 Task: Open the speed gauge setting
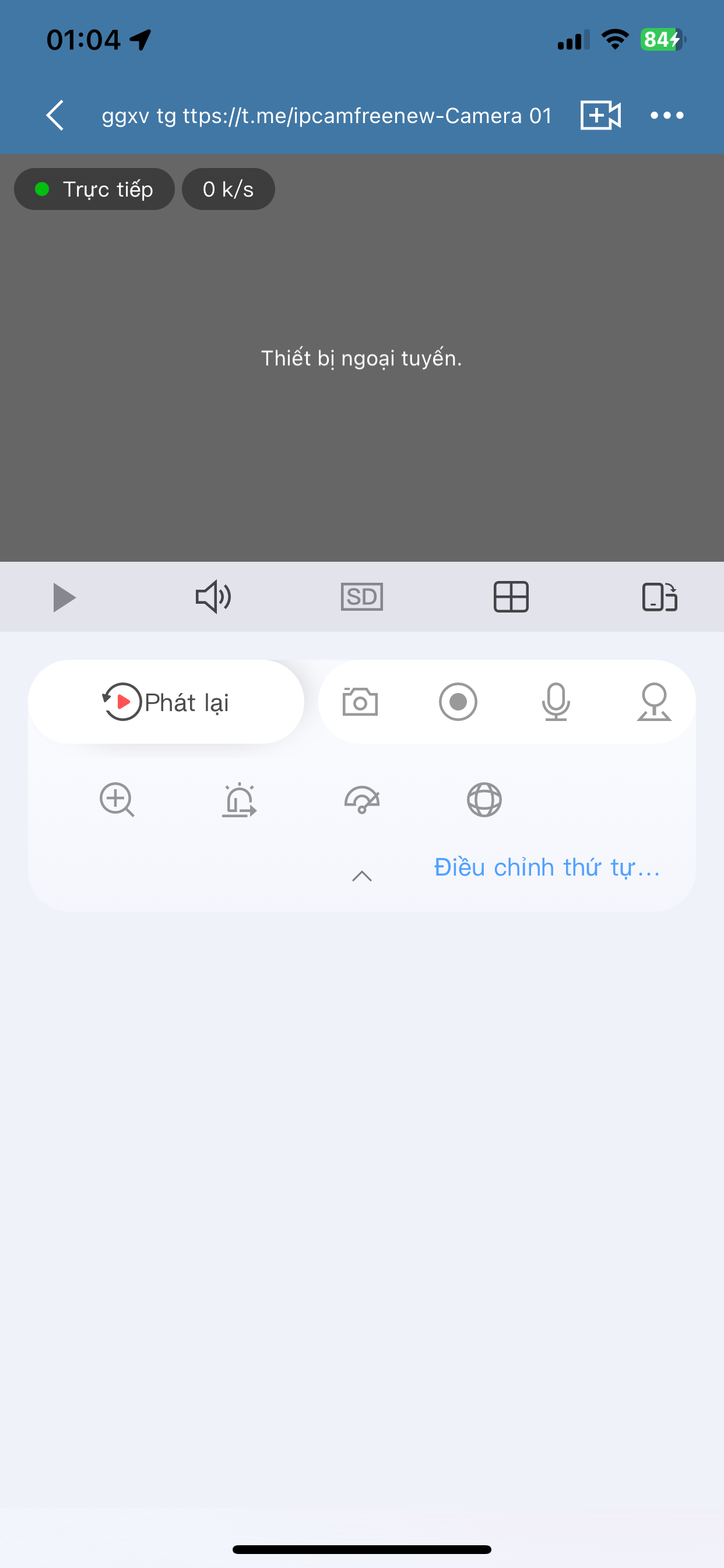click(x=362, y=800)
